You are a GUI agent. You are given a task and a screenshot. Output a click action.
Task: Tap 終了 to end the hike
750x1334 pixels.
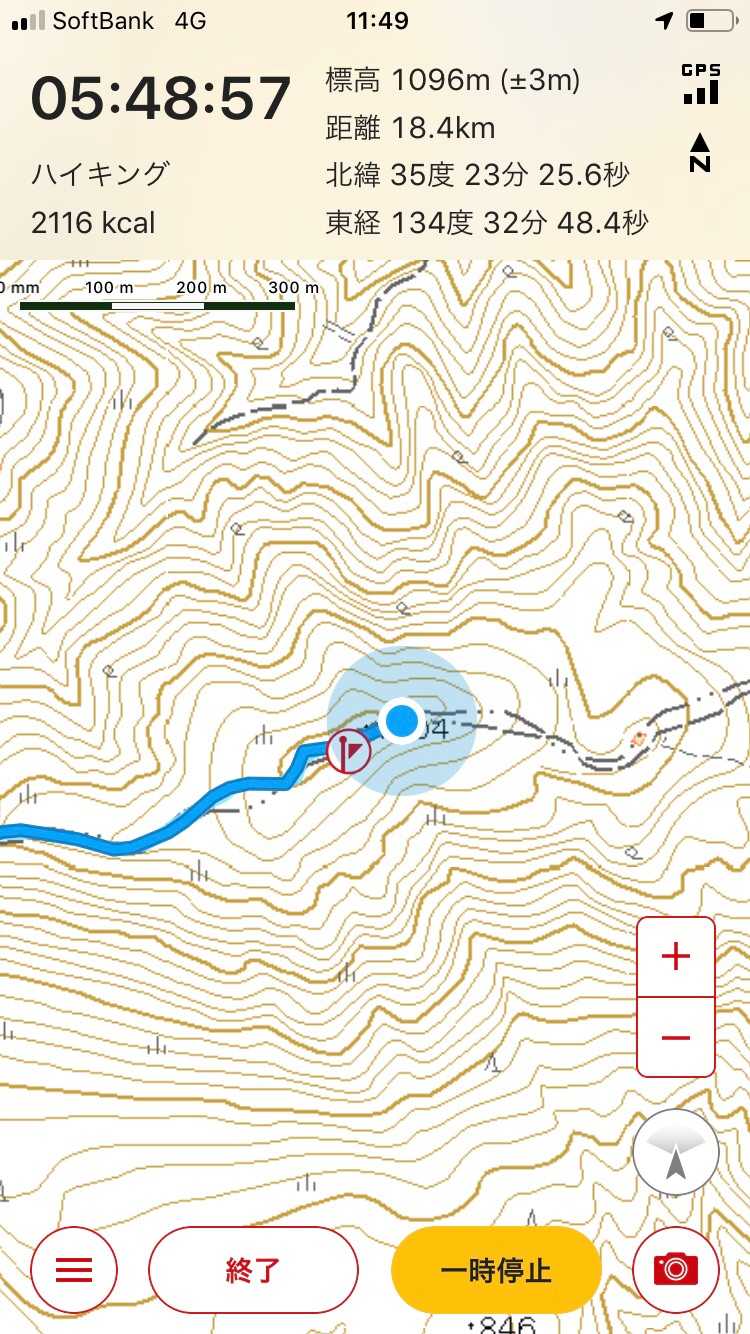click(253, 1270)
